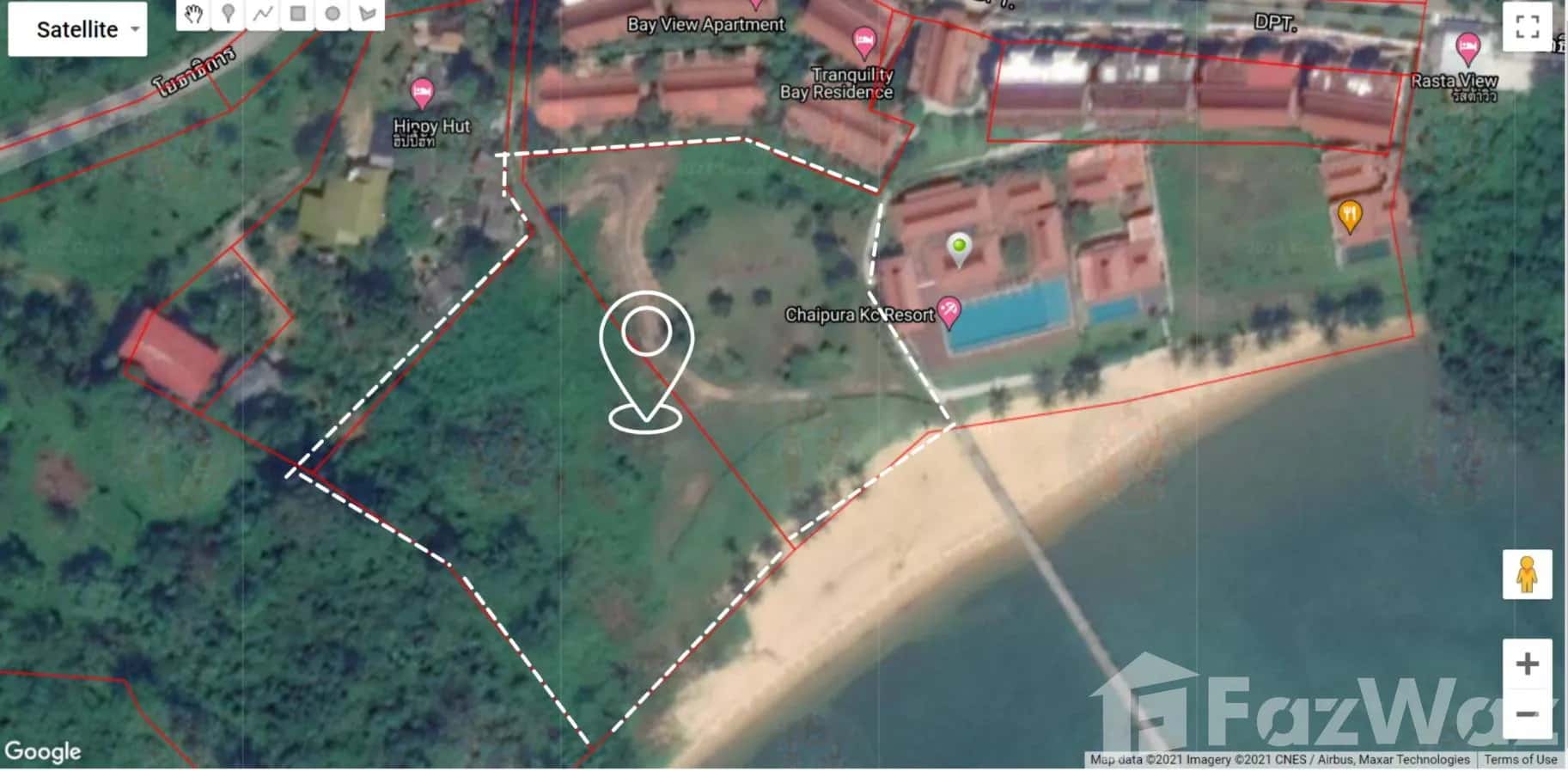Tap the Hippy Hut place marker
Viewport: 1568px width, 771px height.
click(x=421, y=92)
